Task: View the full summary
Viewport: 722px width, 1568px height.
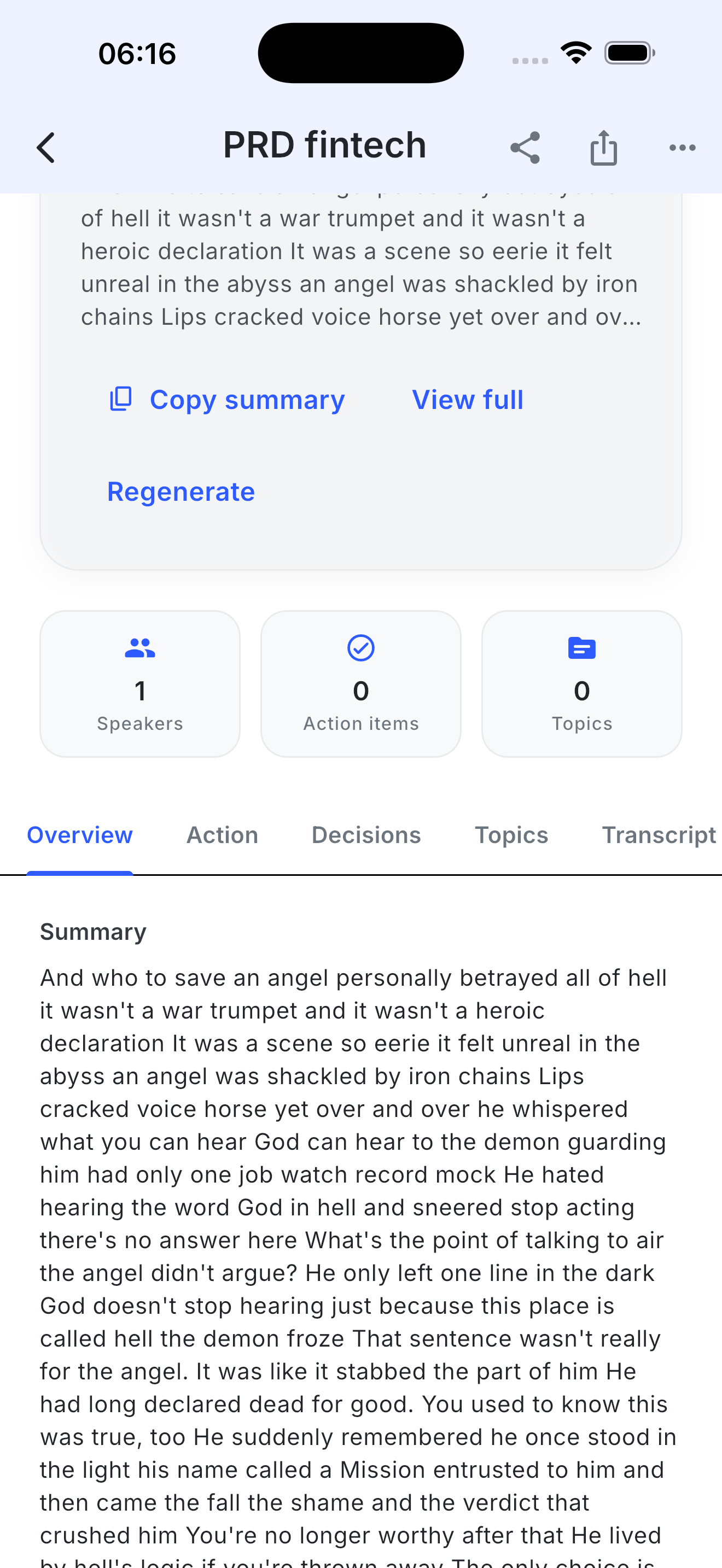Action: click(468, 399)
